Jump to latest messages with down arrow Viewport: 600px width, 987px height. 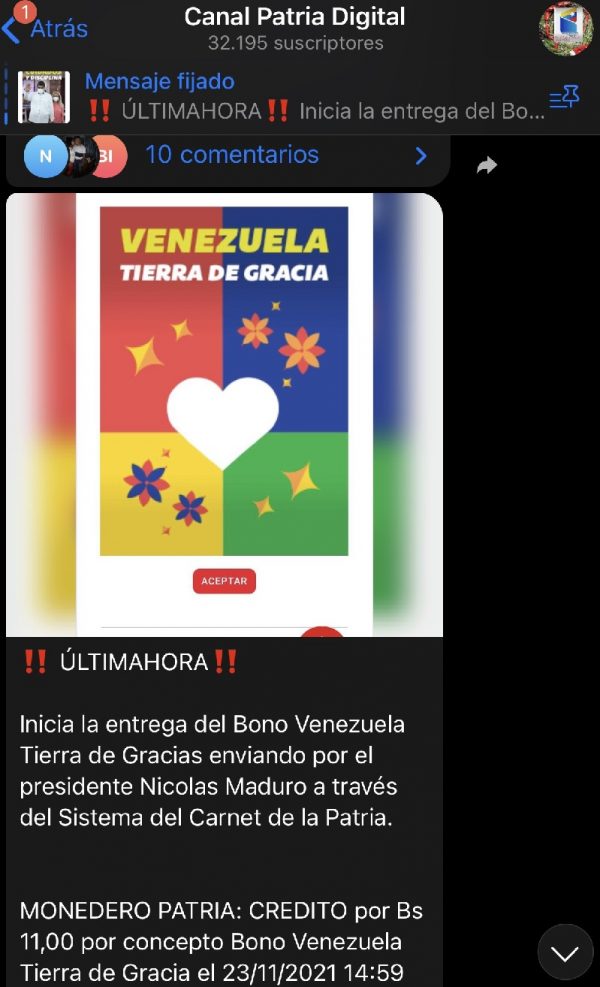(565, 952)
